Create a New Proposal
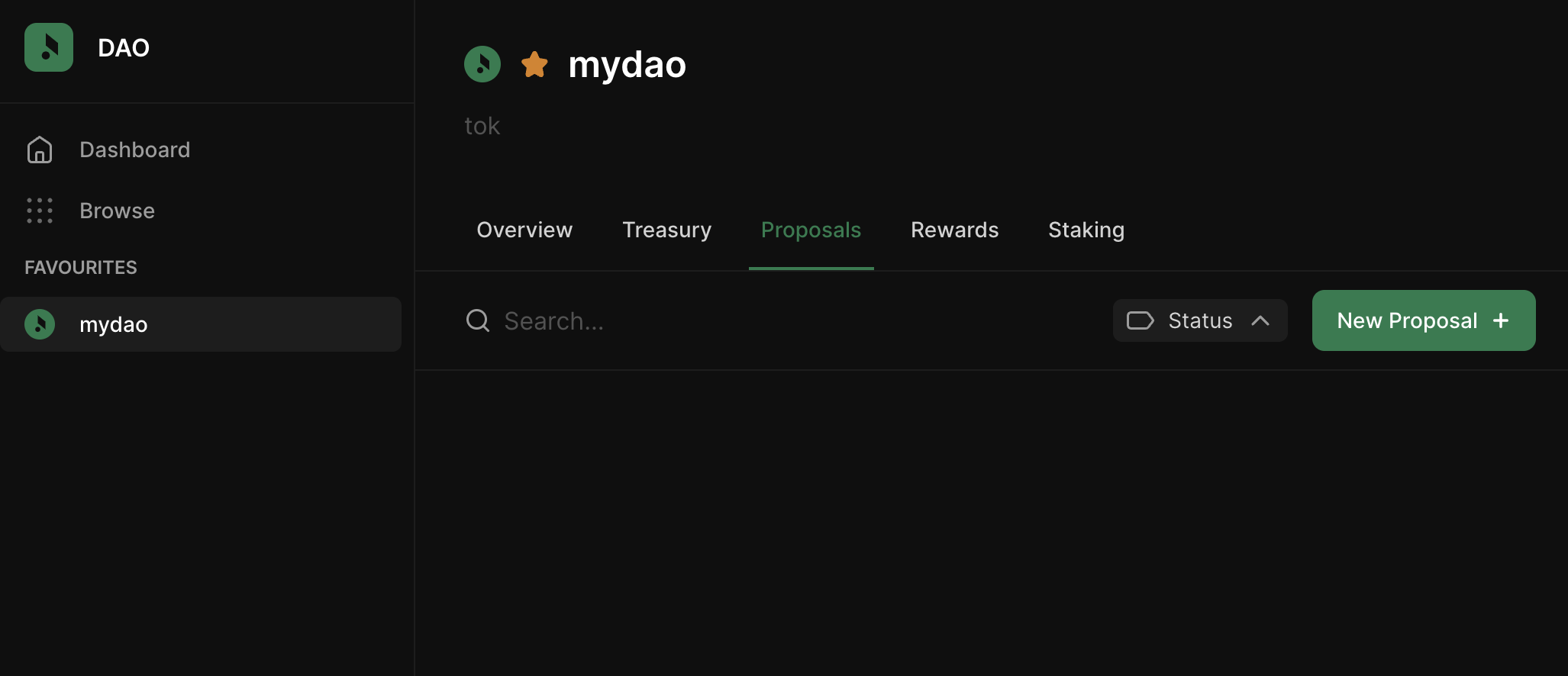Viewport: 1568px width, 676px height. [x=1423, y=320]
